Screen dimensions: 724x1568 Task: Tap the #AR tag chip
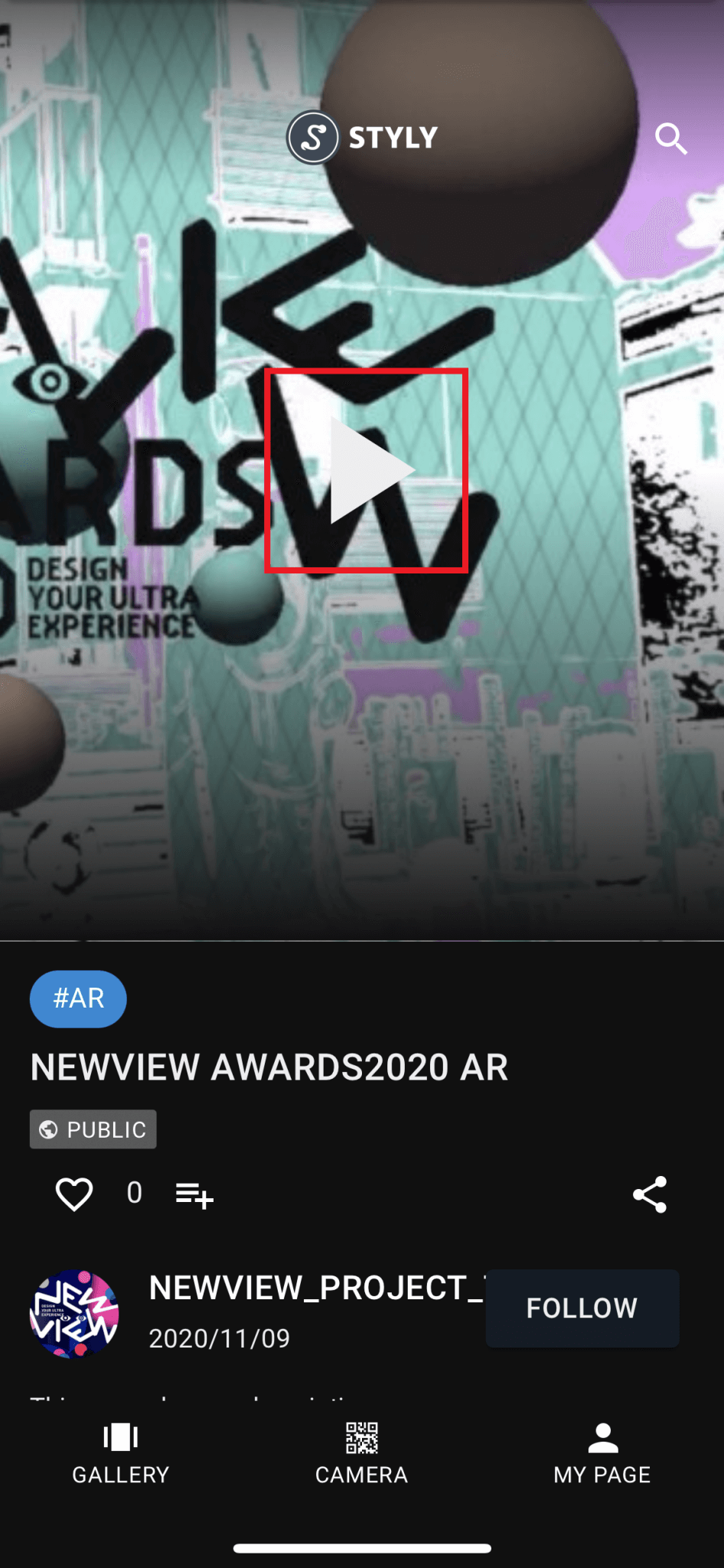pyautogui.click(x=78, y=998)
